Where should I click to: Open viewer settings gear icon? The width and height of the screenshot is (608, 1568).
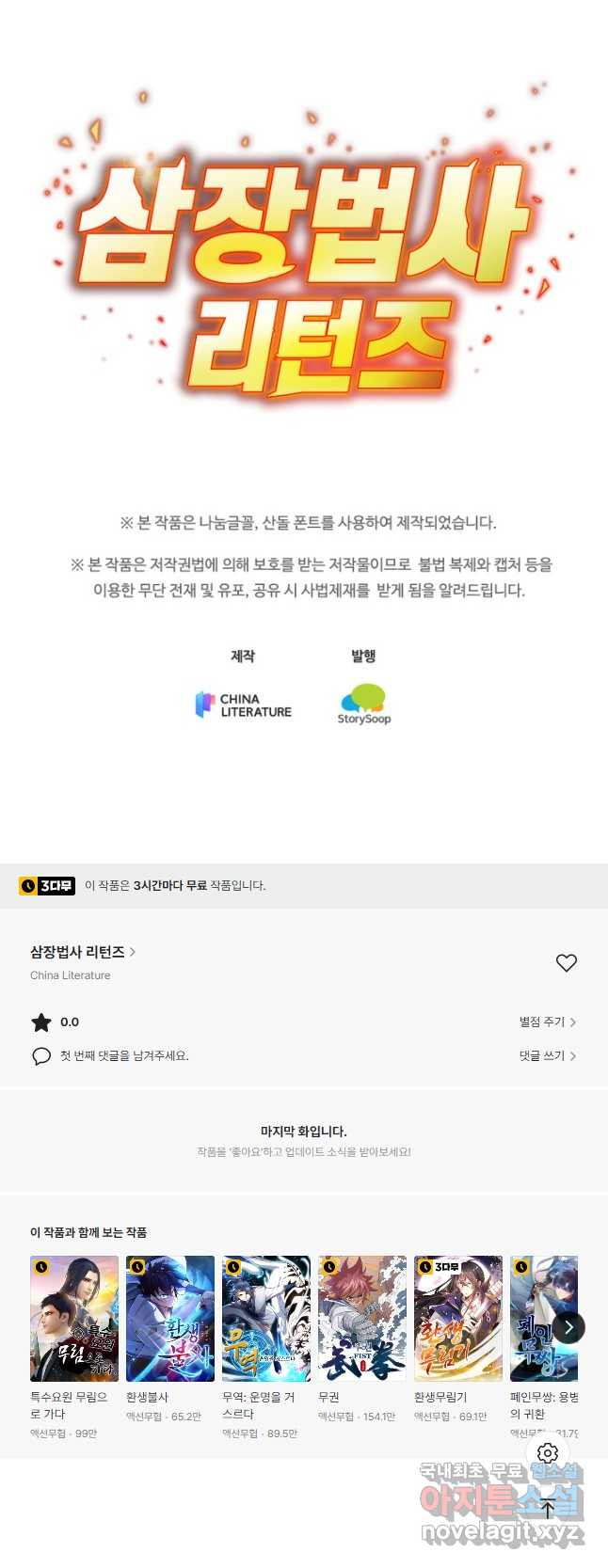548,1453
